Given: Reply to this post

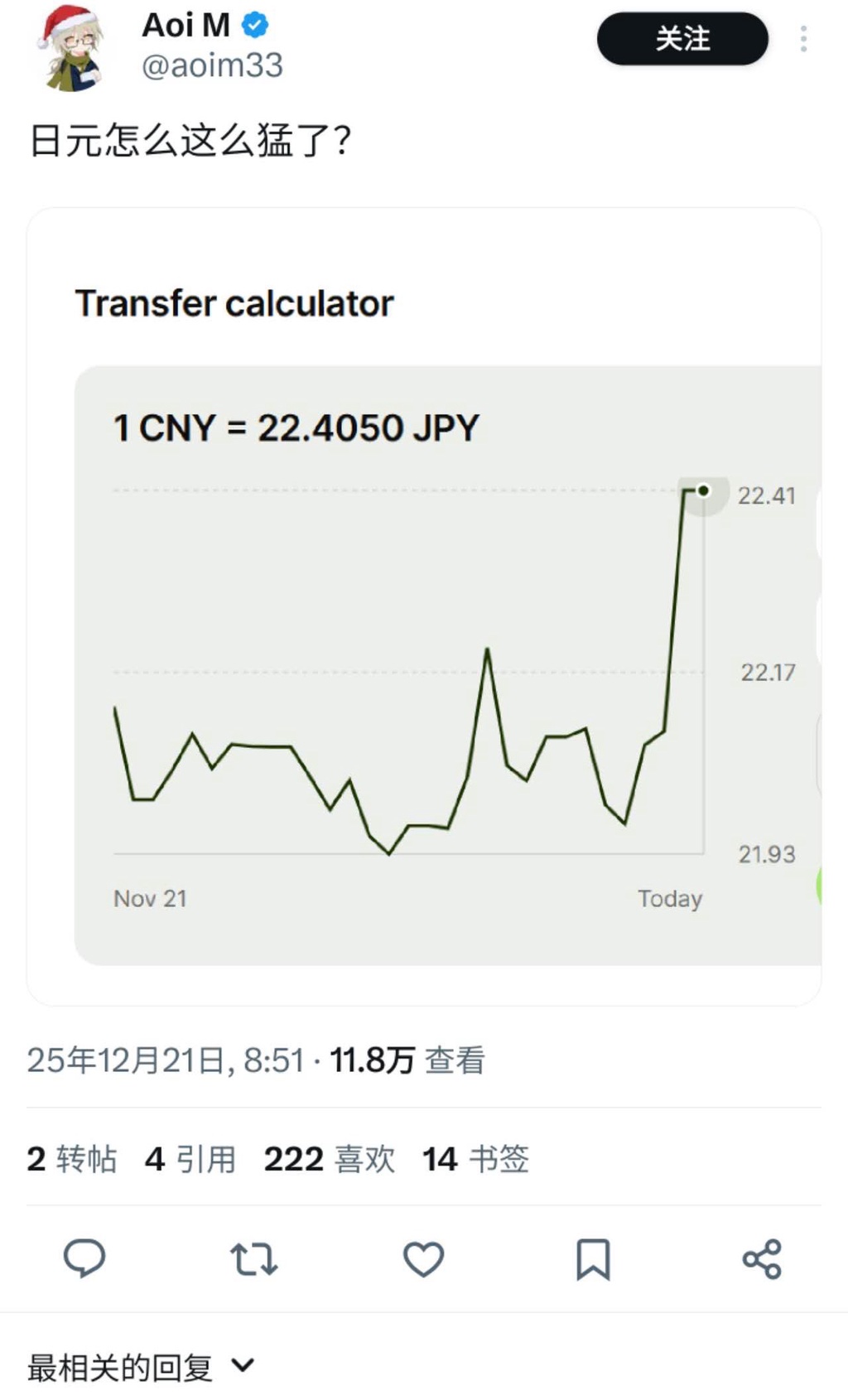Looking at the screenshot, I should tap(84, 1258).
